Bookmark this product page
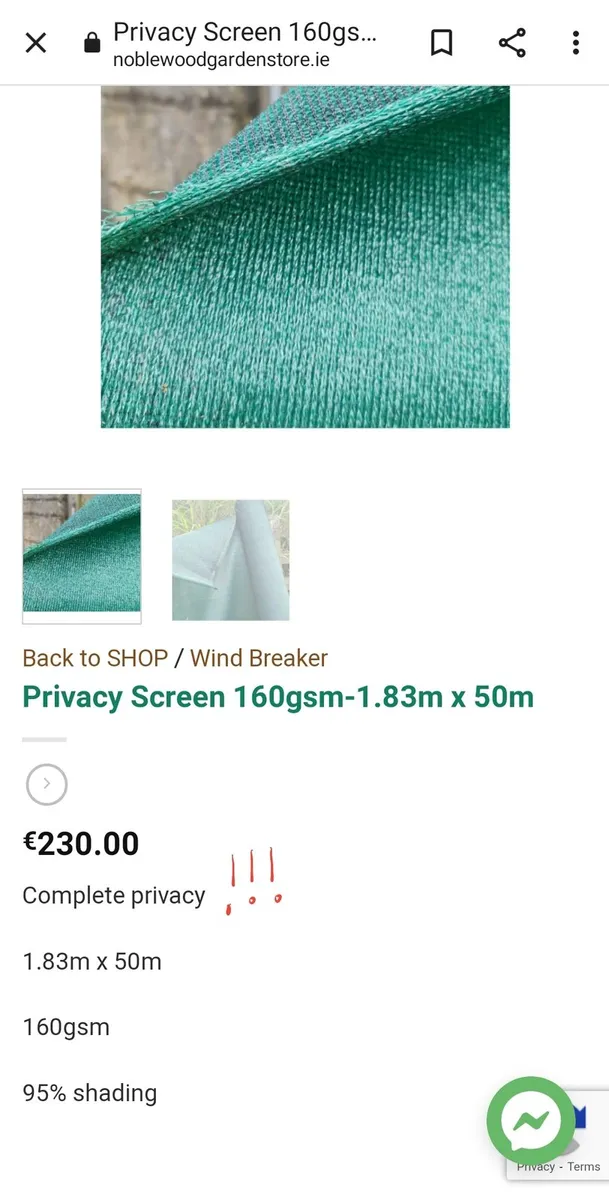The image size is (609, 1200). (441, 43)
